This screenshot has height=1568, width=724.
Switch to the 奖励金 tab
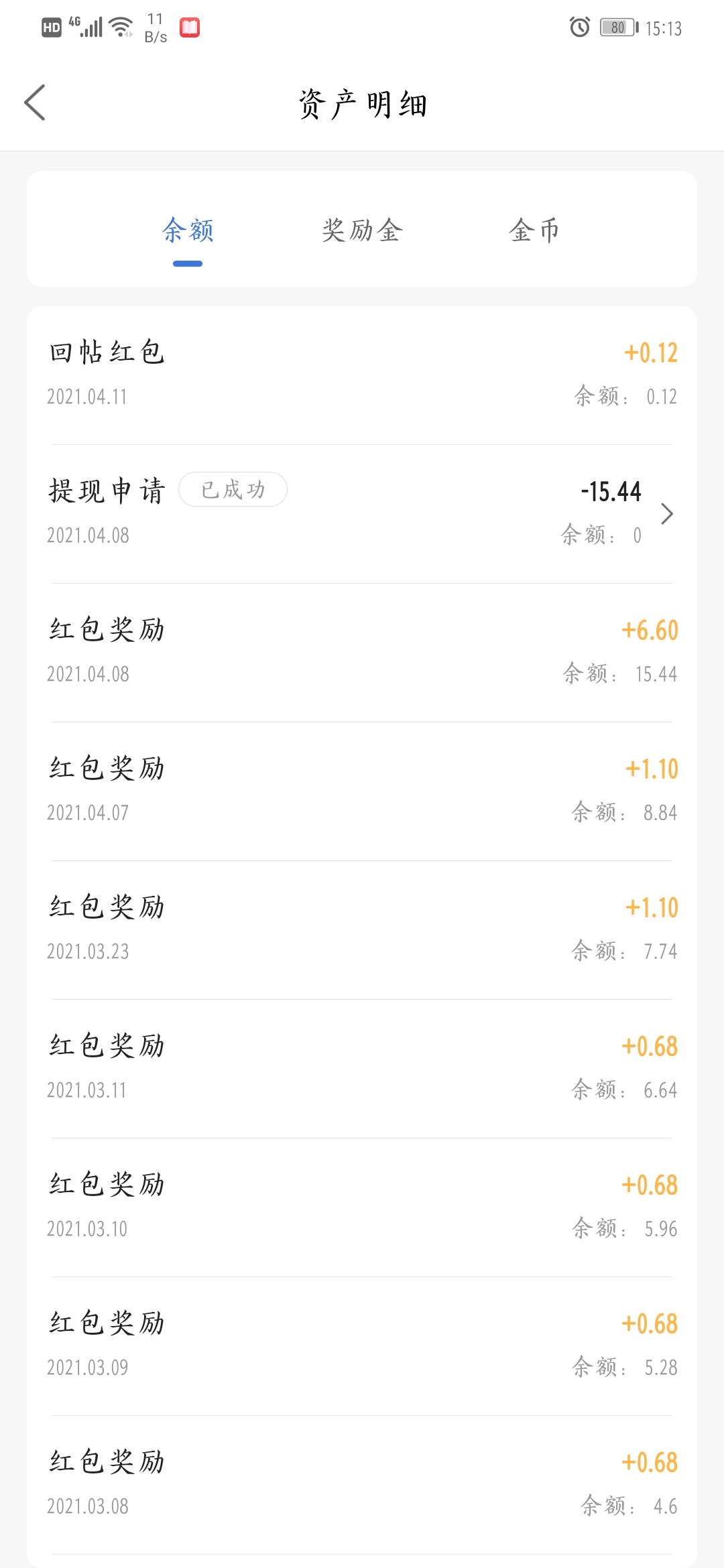pyautogui.click(x=362, y=231)
